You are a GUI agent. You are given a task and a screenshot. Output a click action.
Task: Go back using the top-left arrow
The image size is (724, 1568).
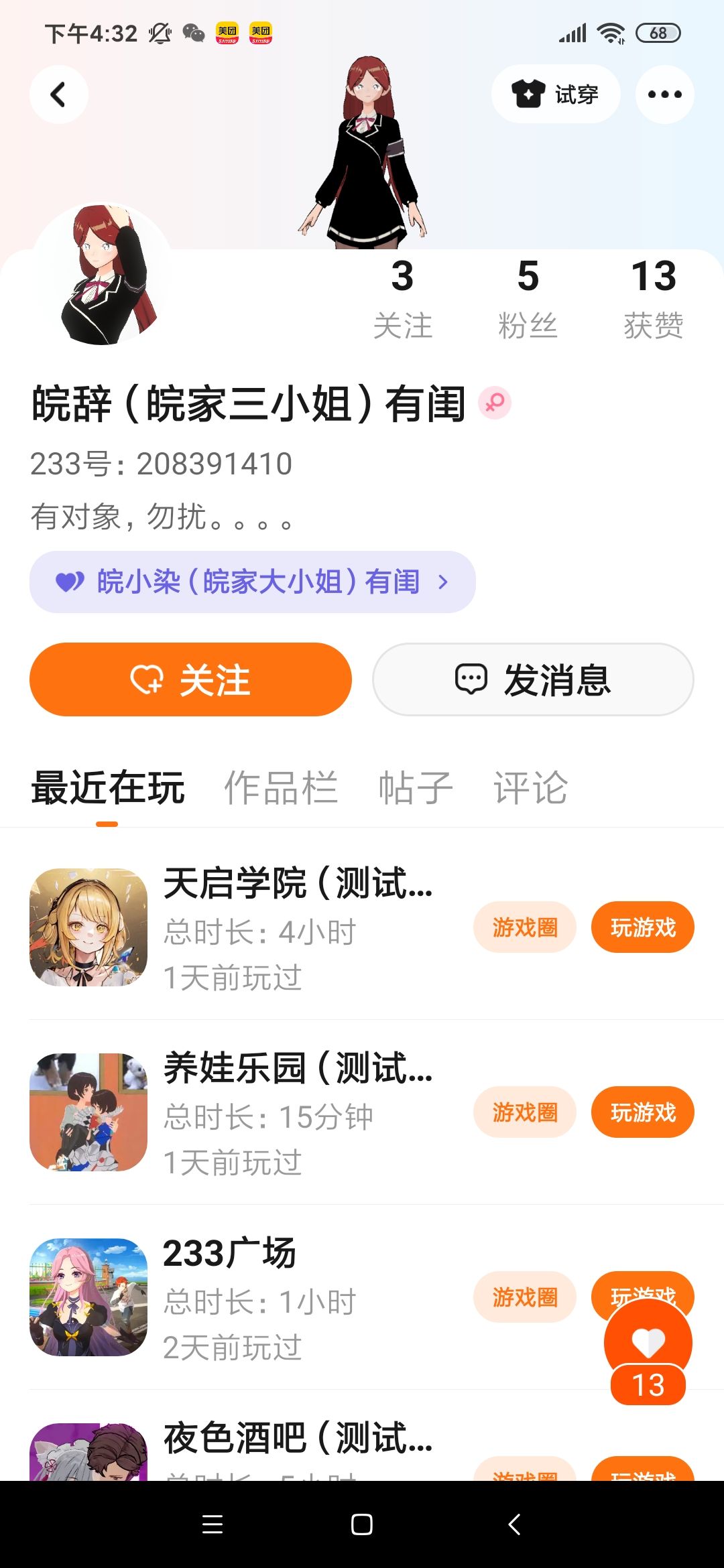[59, 94]
